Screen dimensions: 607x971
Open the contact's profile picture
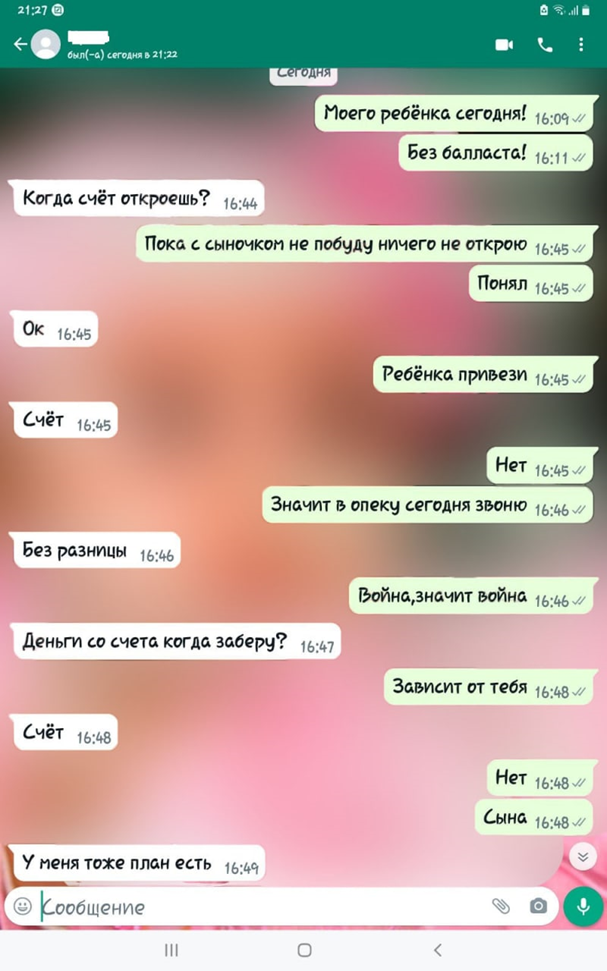46,45
